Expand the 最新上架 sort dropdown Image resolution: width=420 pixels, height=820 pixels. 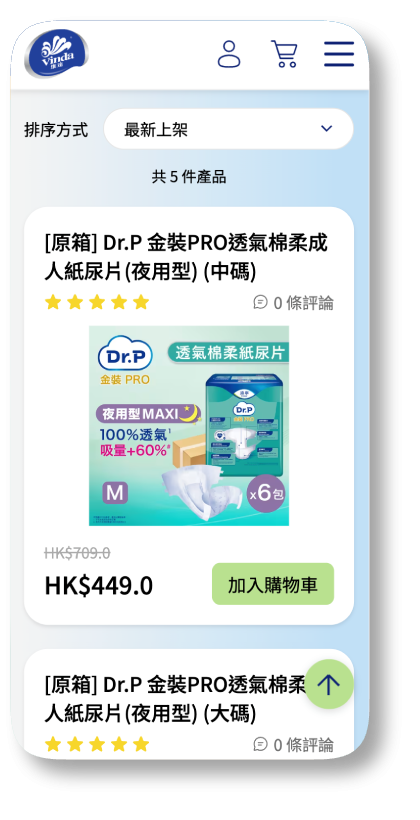point(229,129)
